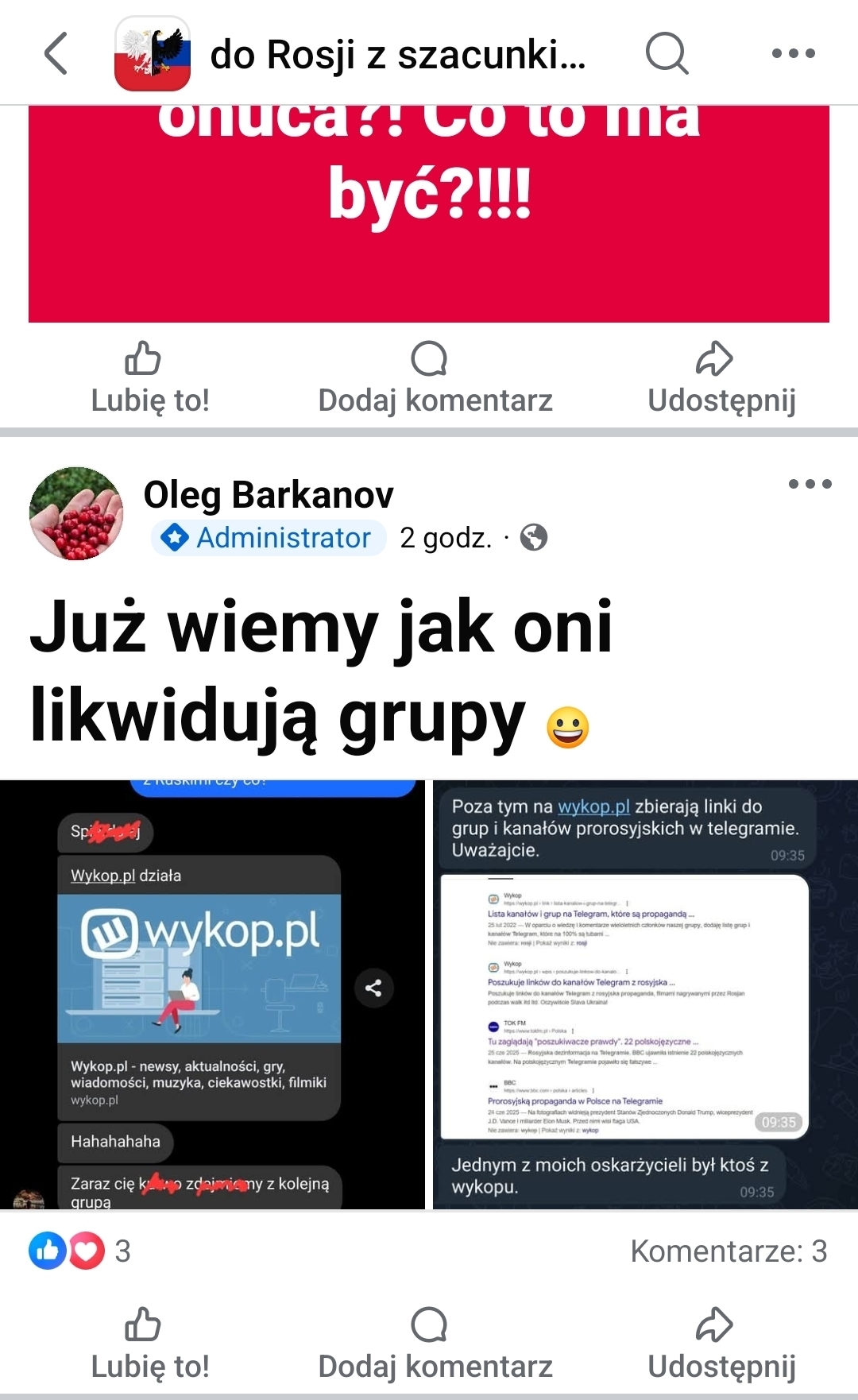Open options menu on Oleg Barkanov's post
The image size is (858, 1400).
810,484
